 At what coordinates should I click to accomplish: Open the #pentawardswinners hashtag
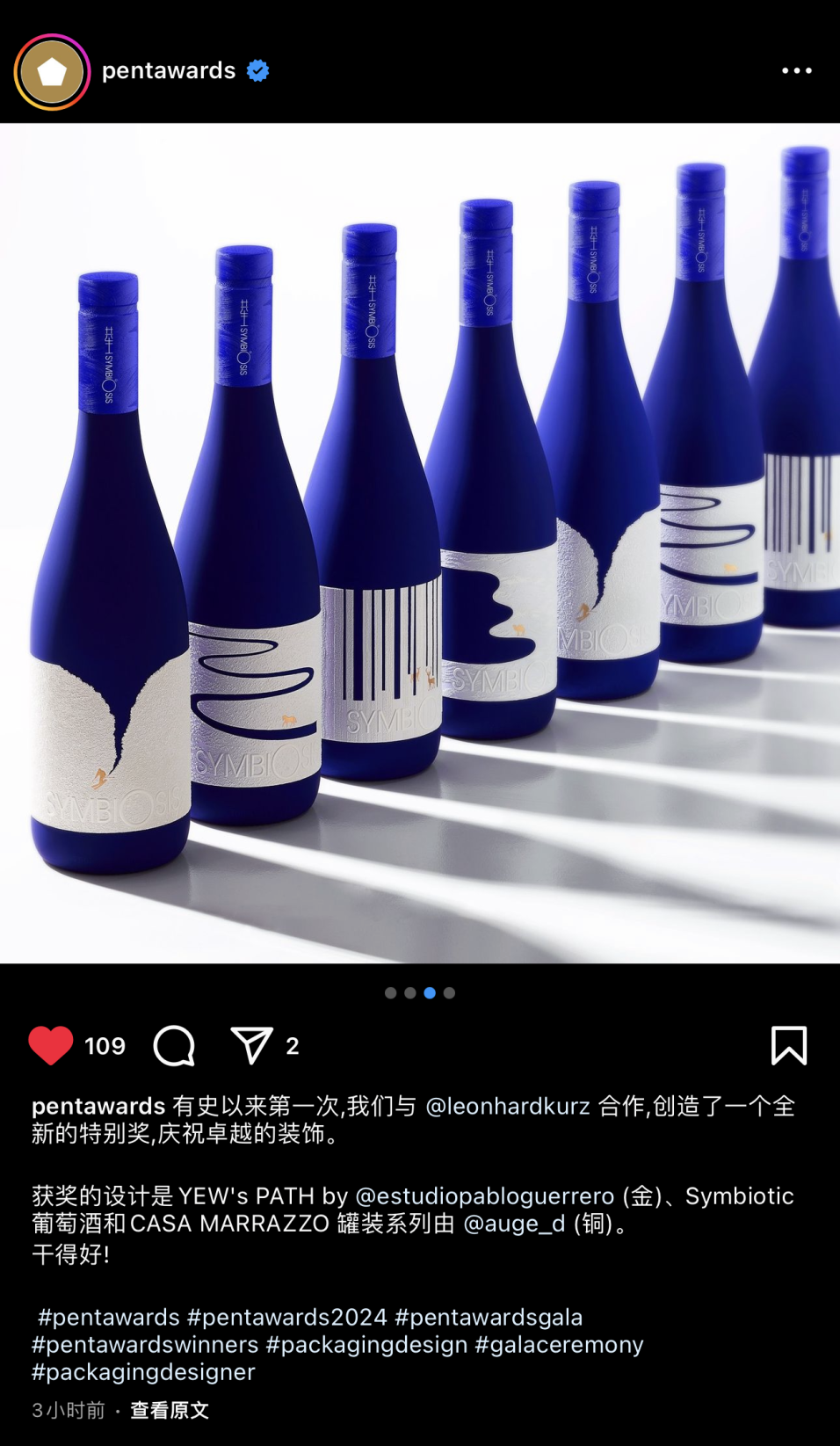(x=145, y=1344)
